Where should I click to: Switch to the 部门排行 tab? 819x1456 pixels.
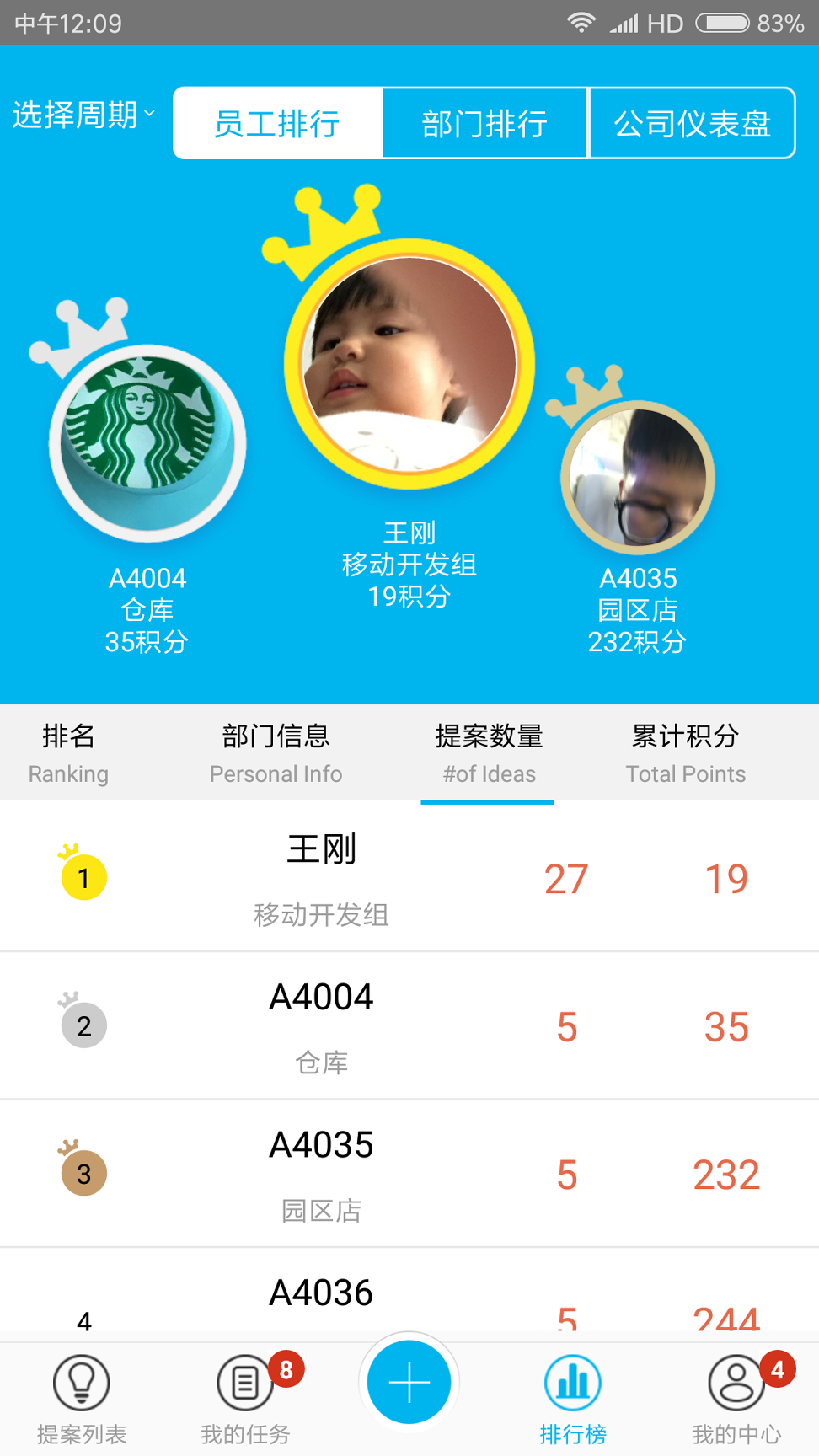point(484,124)
